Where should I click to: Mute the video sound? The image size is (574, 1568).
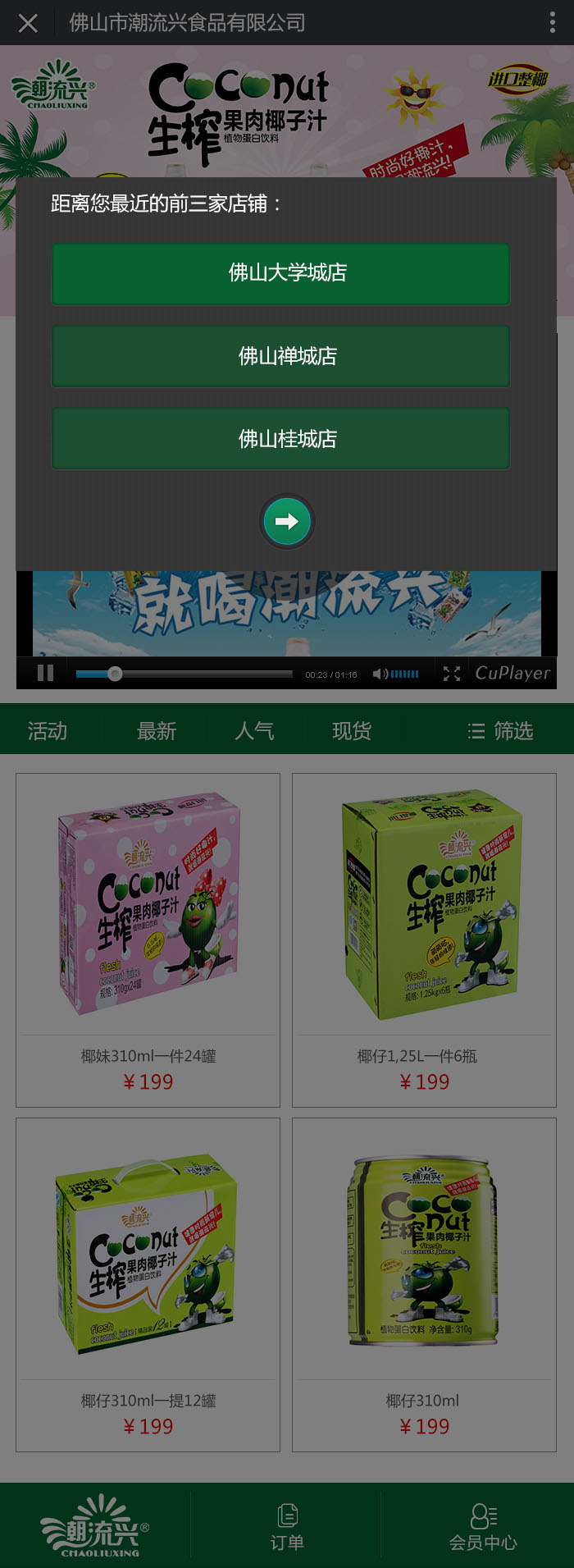click(380, 674)
